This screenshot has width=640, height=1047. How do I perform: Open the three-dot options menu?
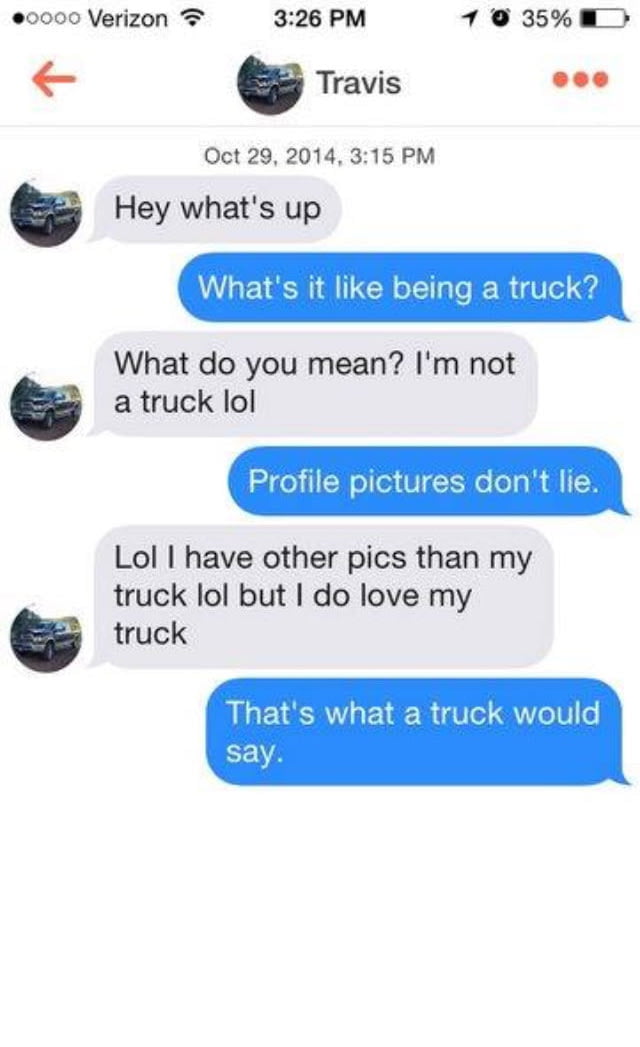[x=579, y=83]
